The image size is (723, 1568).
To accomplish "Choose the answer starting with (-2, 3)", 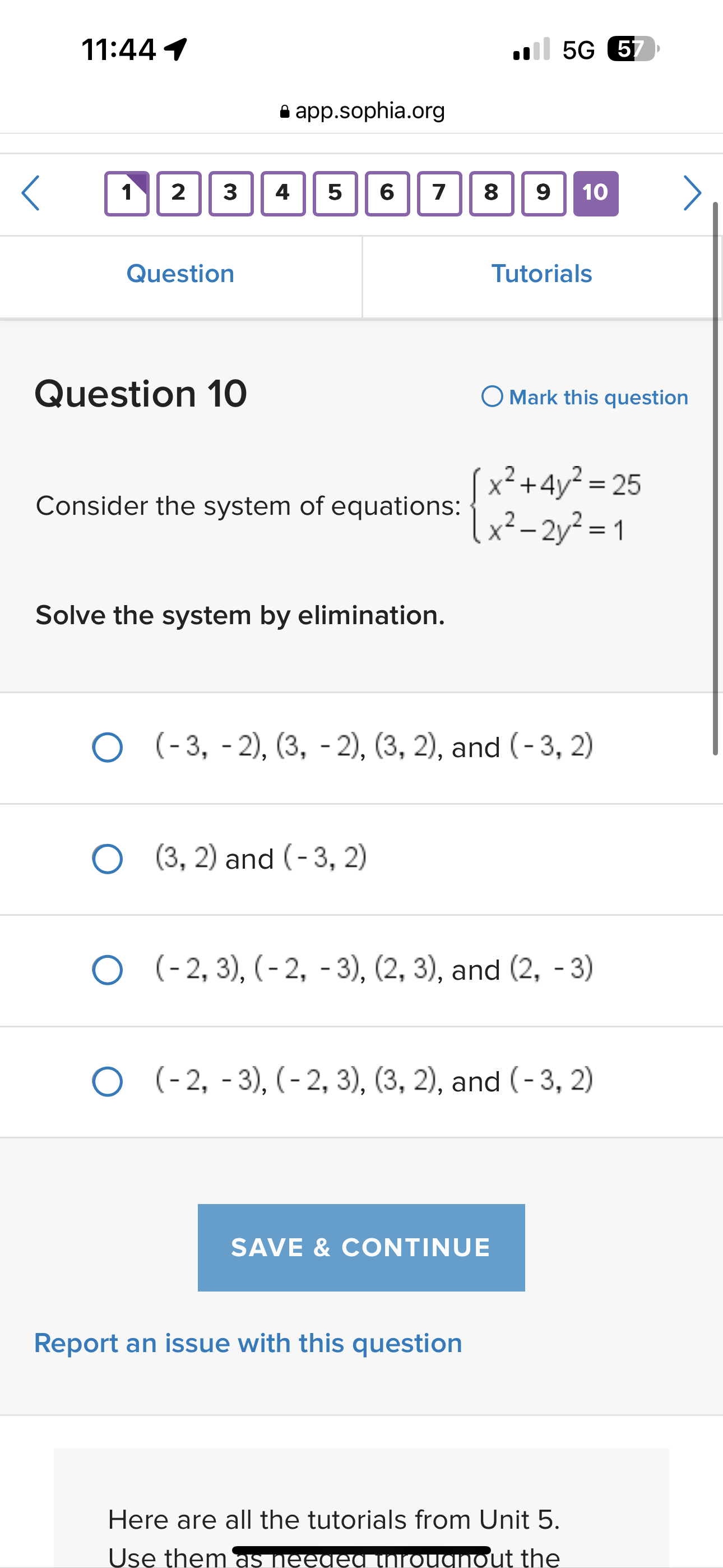I will pyautogui.click(x=108, y=970).
